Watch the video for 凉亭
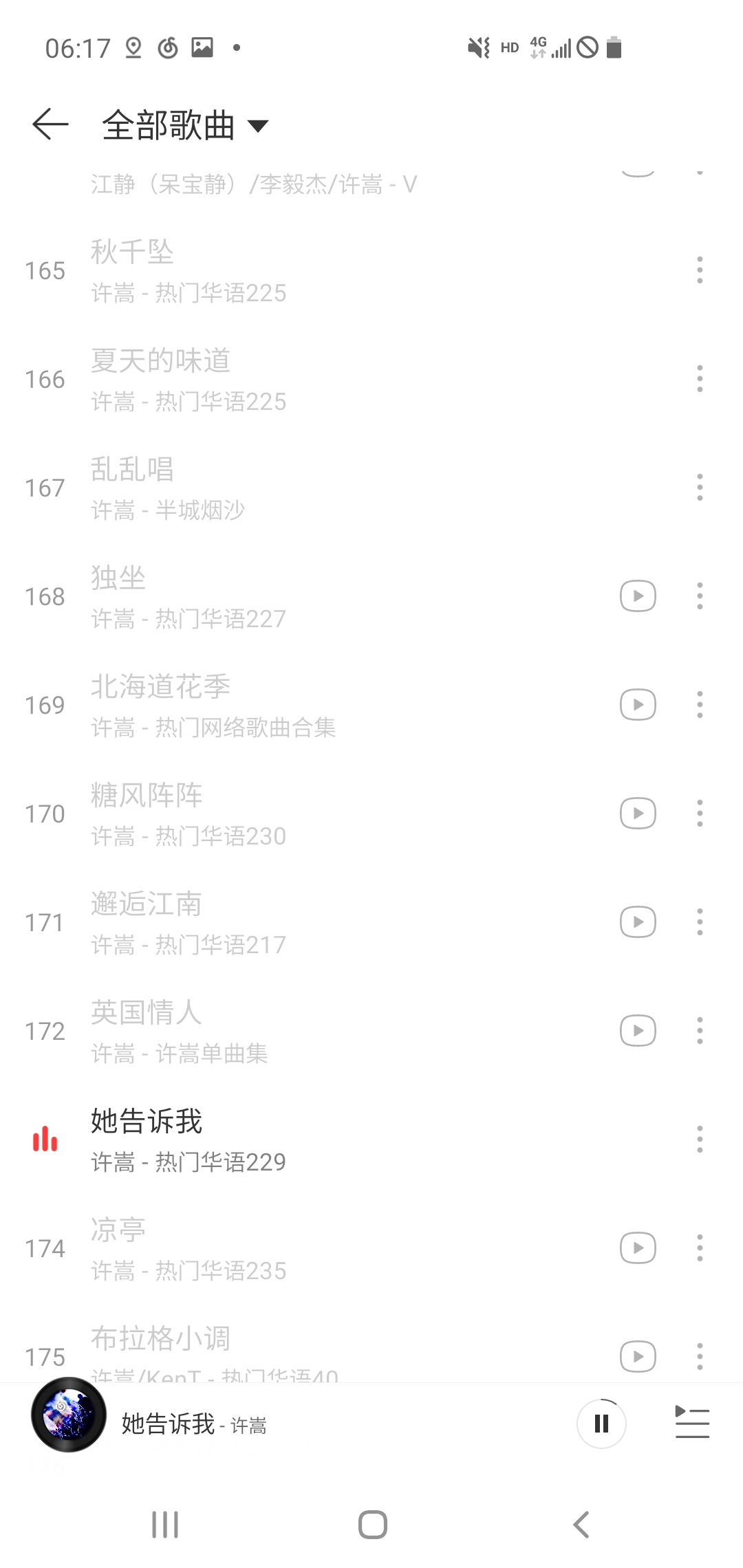 638,1248
